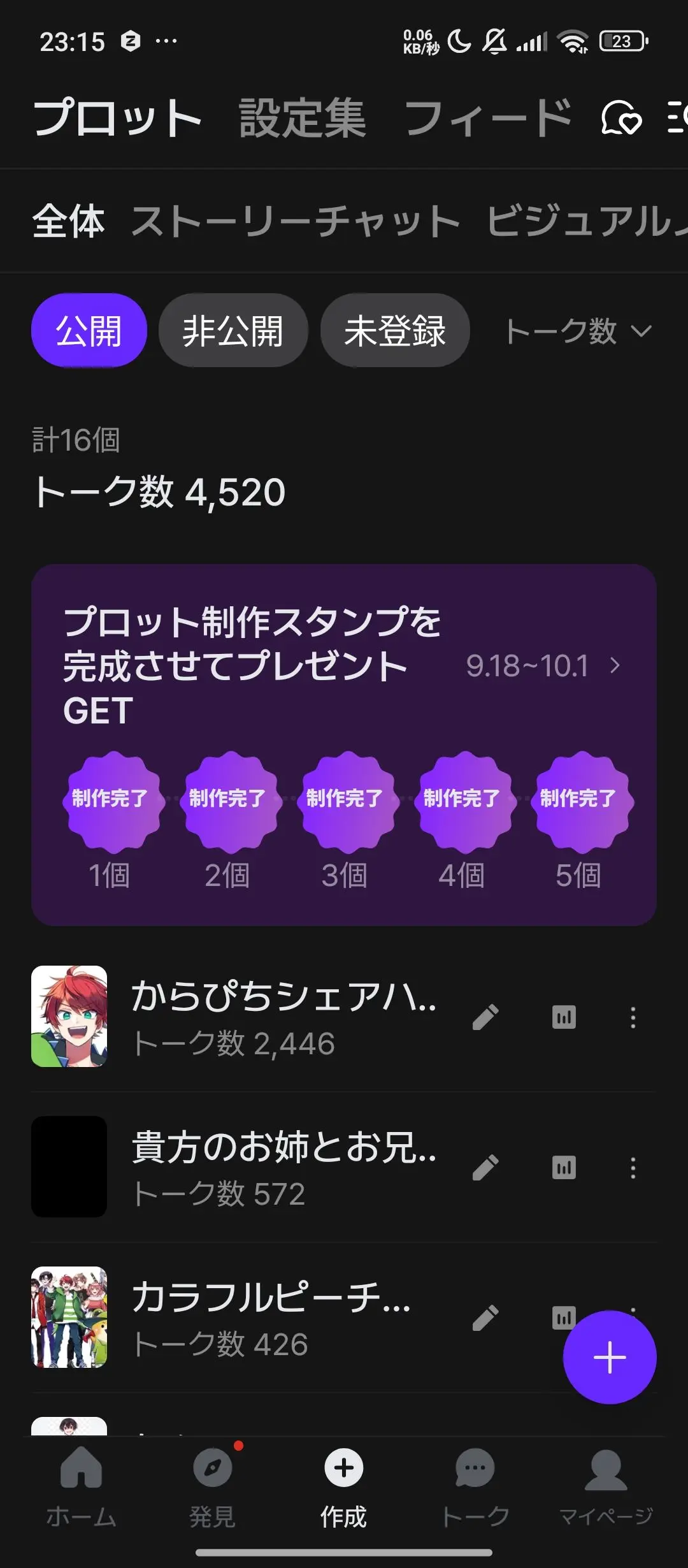This screenshot has height=1568, width=688.
Task: Filter by 未登録 chip
Action: click(x=395, y=330)
